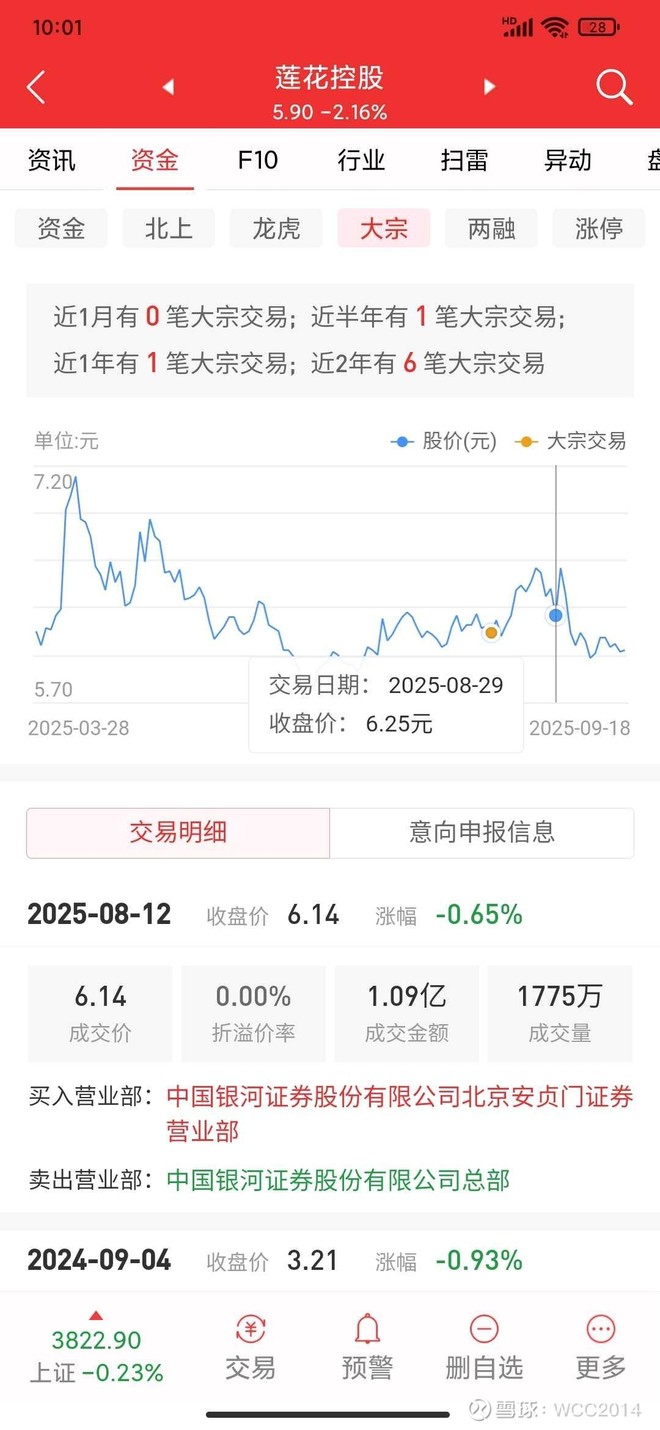Image resolution: width=660 pixels, height=1430 pixels.
Task: Switch to 意向申报信息 segment
Action: pos(482,832)
